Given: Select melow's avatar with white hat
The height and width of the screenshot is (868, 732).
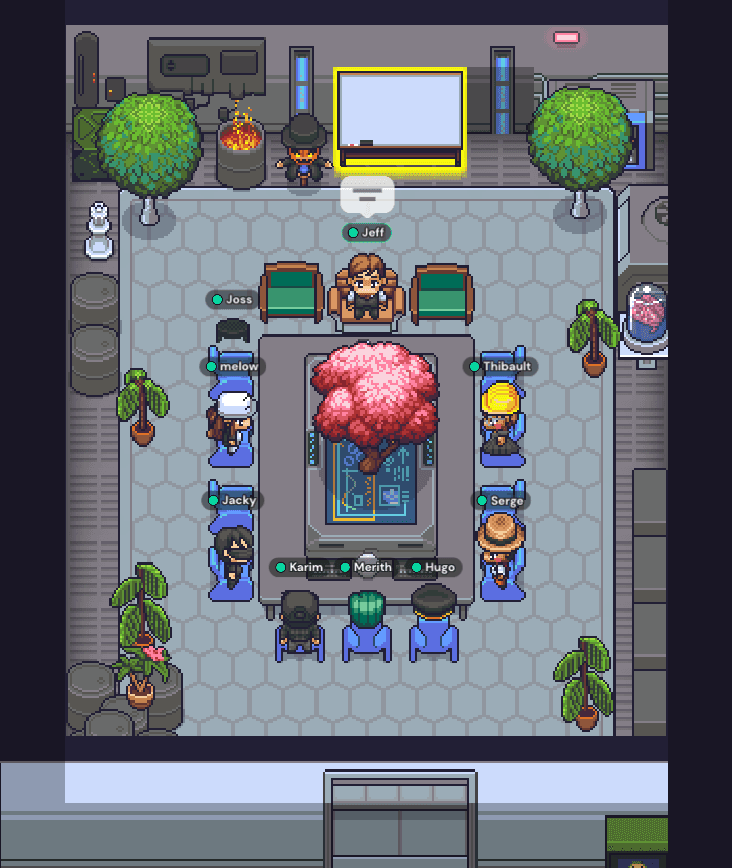Looking at the screenshot, I should [232, 420].
